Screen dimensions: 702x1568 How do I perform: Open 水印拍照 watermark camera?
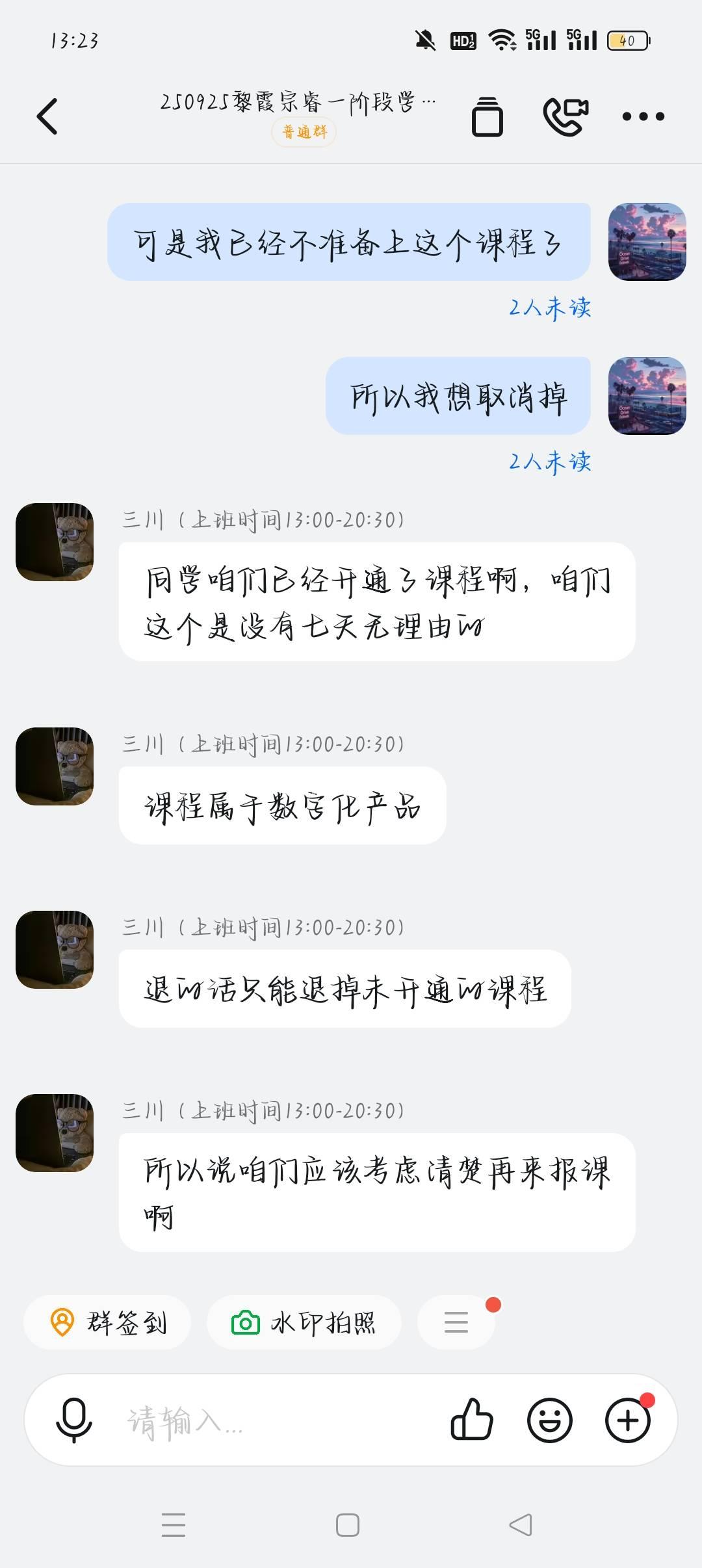pyautogui.click(x=304, y=1322)
